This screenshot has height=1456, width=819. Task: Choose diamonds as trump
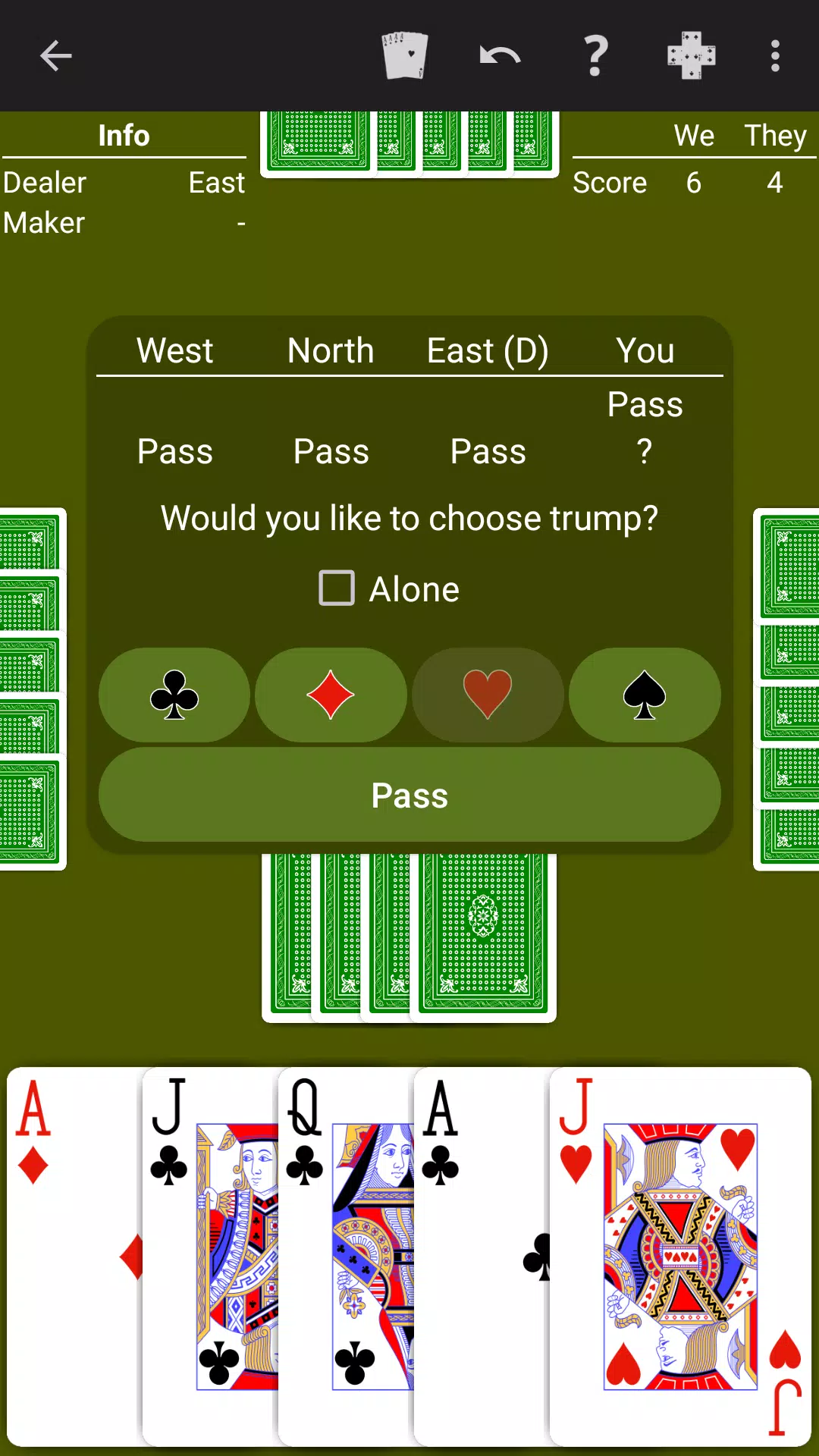click(x=331, y=695)
